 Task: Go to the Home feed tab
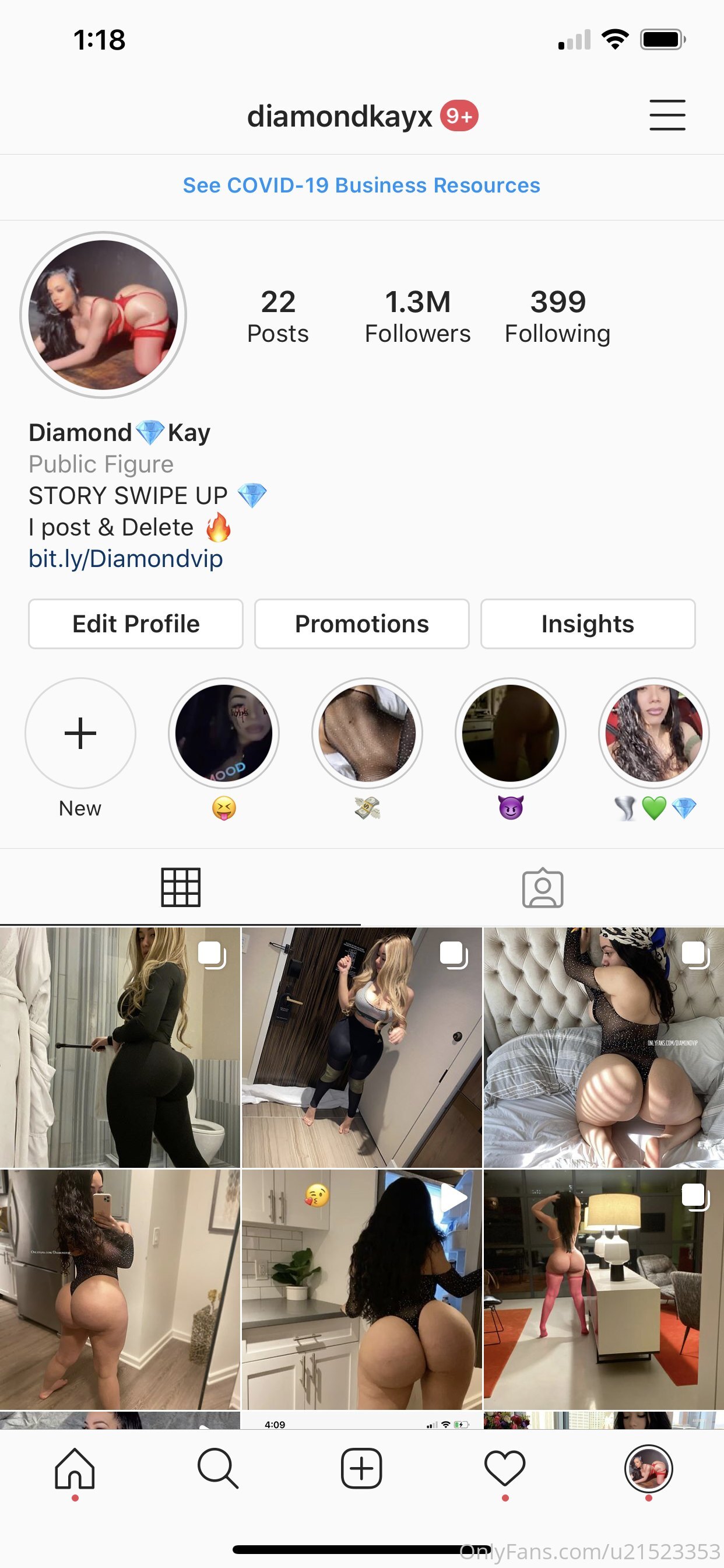click(75, 1468)
